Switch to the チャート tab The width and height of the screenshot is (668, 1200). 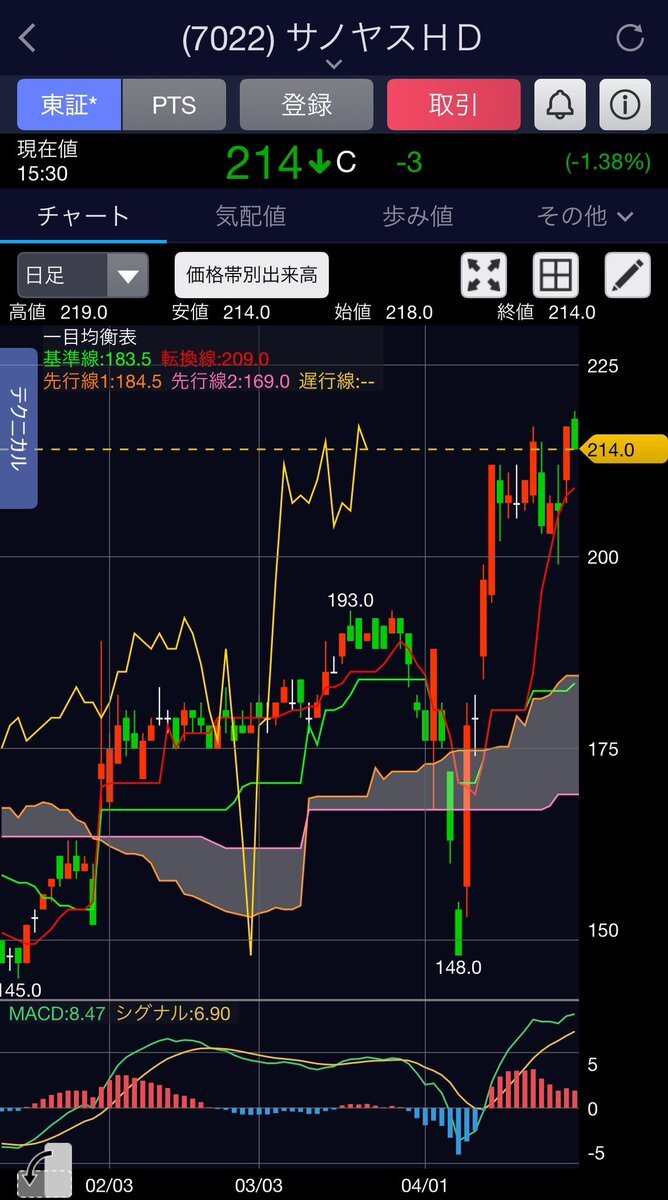83,216
